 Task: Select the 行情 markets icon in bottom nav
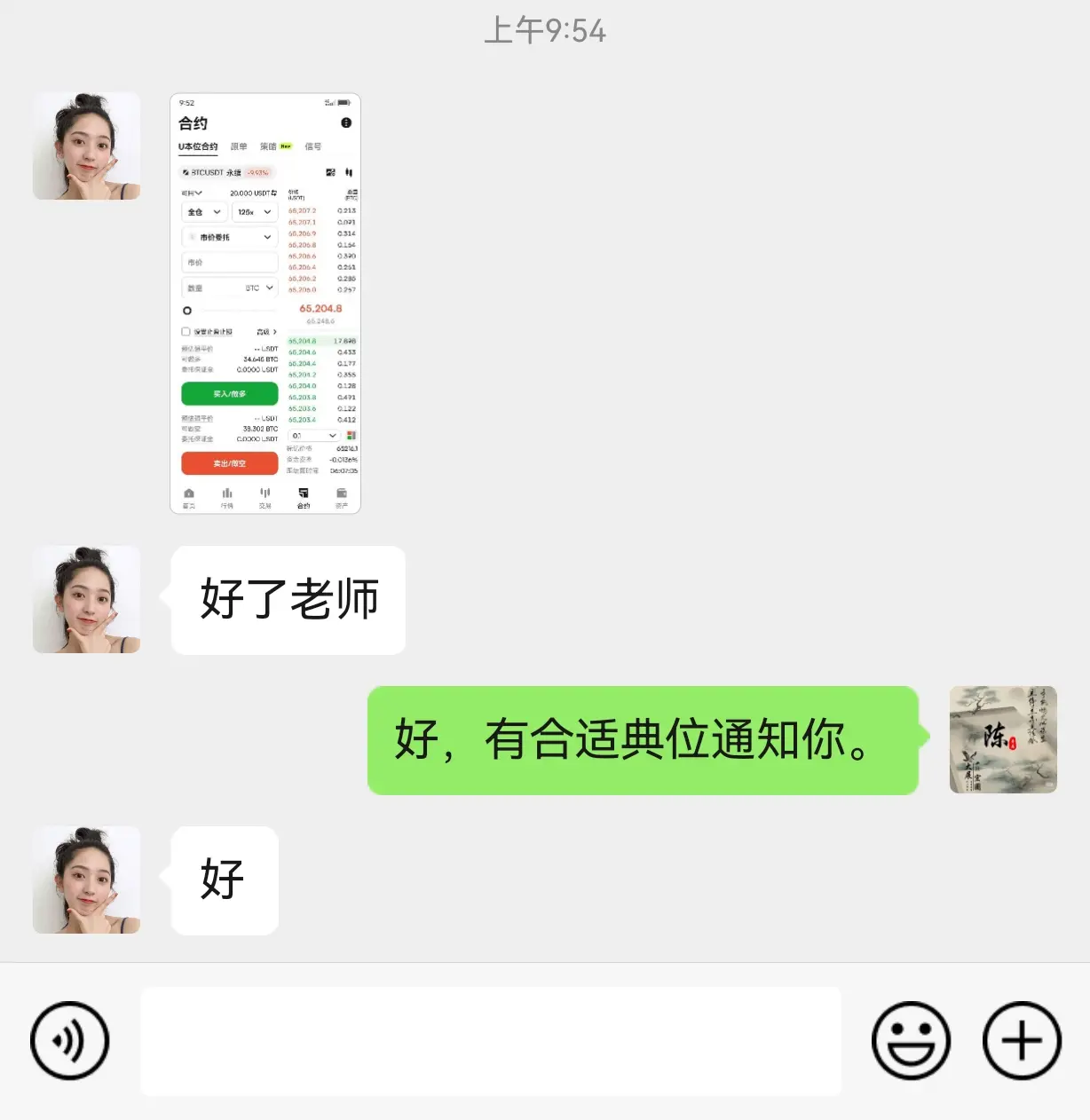tap(226, 495)
